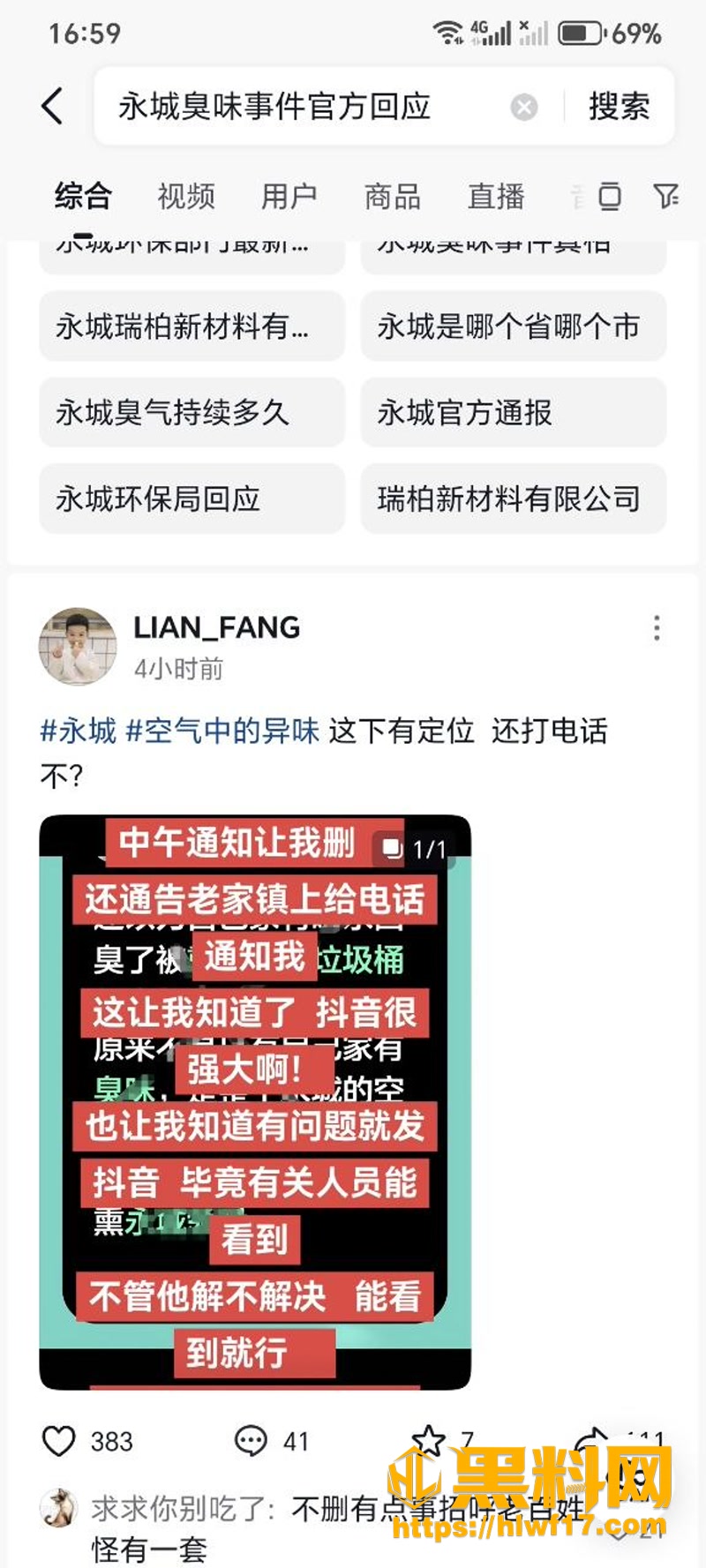Switch to the 直播 tab

[496, 196]
